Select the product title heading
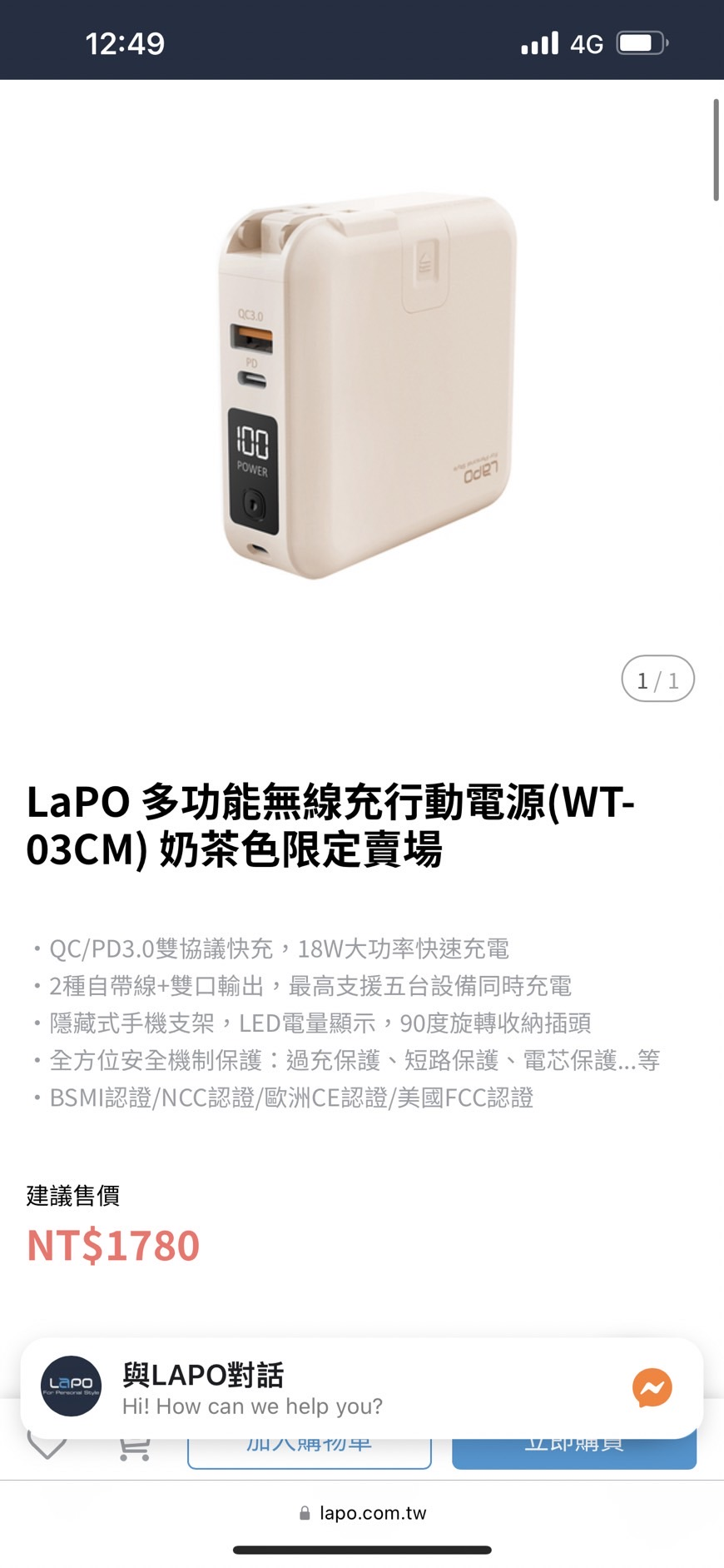This screenshot has width=724, height=1568. (333, 827)
